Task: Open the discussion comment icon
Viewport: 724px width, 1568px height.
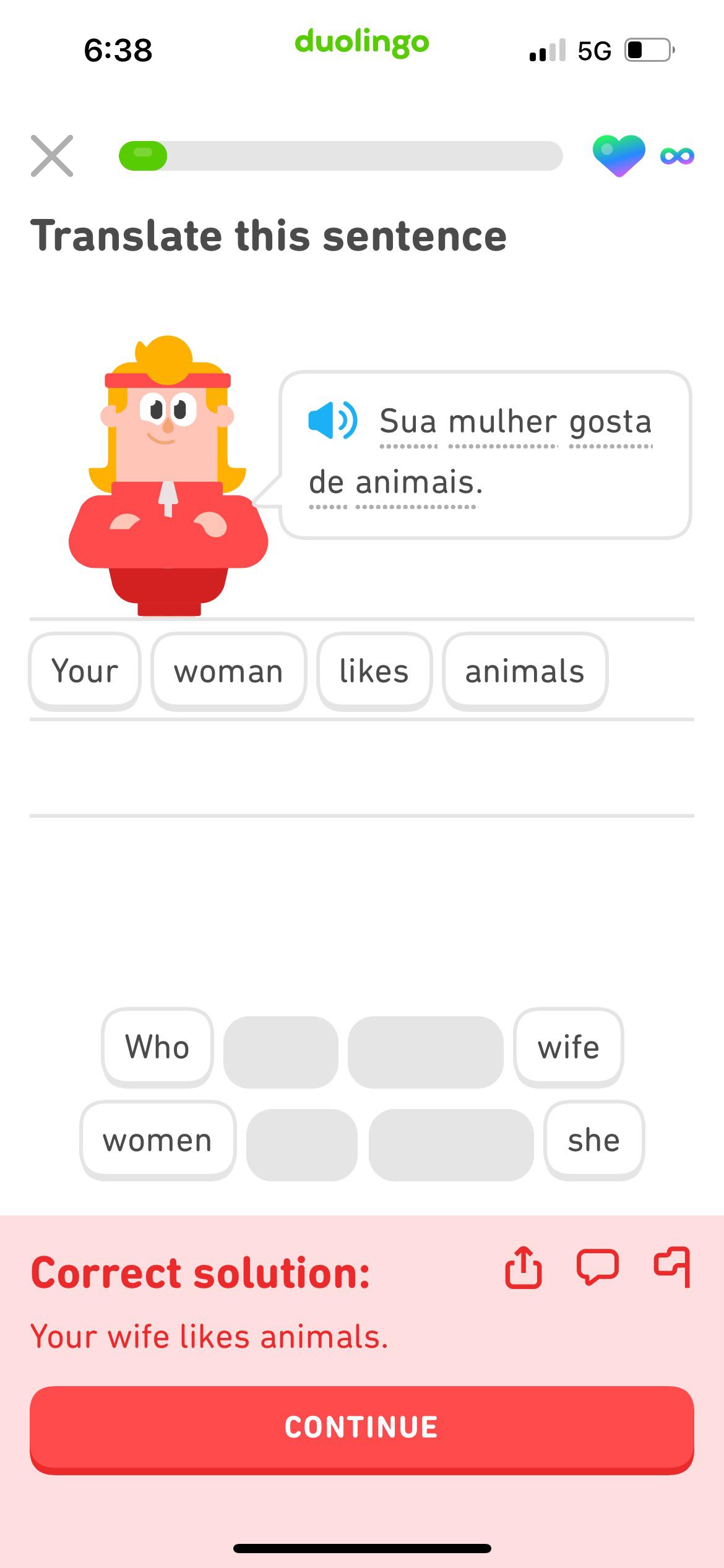Action: pyautogui.click(x=599, y=1272)
